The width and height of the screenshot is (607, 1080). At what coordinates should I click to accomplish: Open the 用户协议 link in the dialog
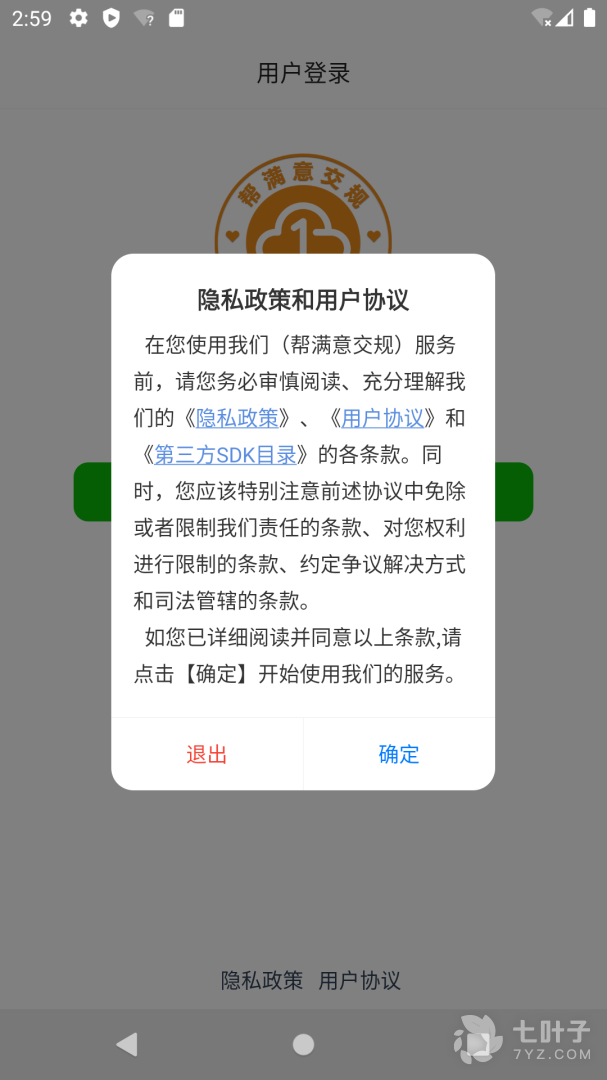382,418
